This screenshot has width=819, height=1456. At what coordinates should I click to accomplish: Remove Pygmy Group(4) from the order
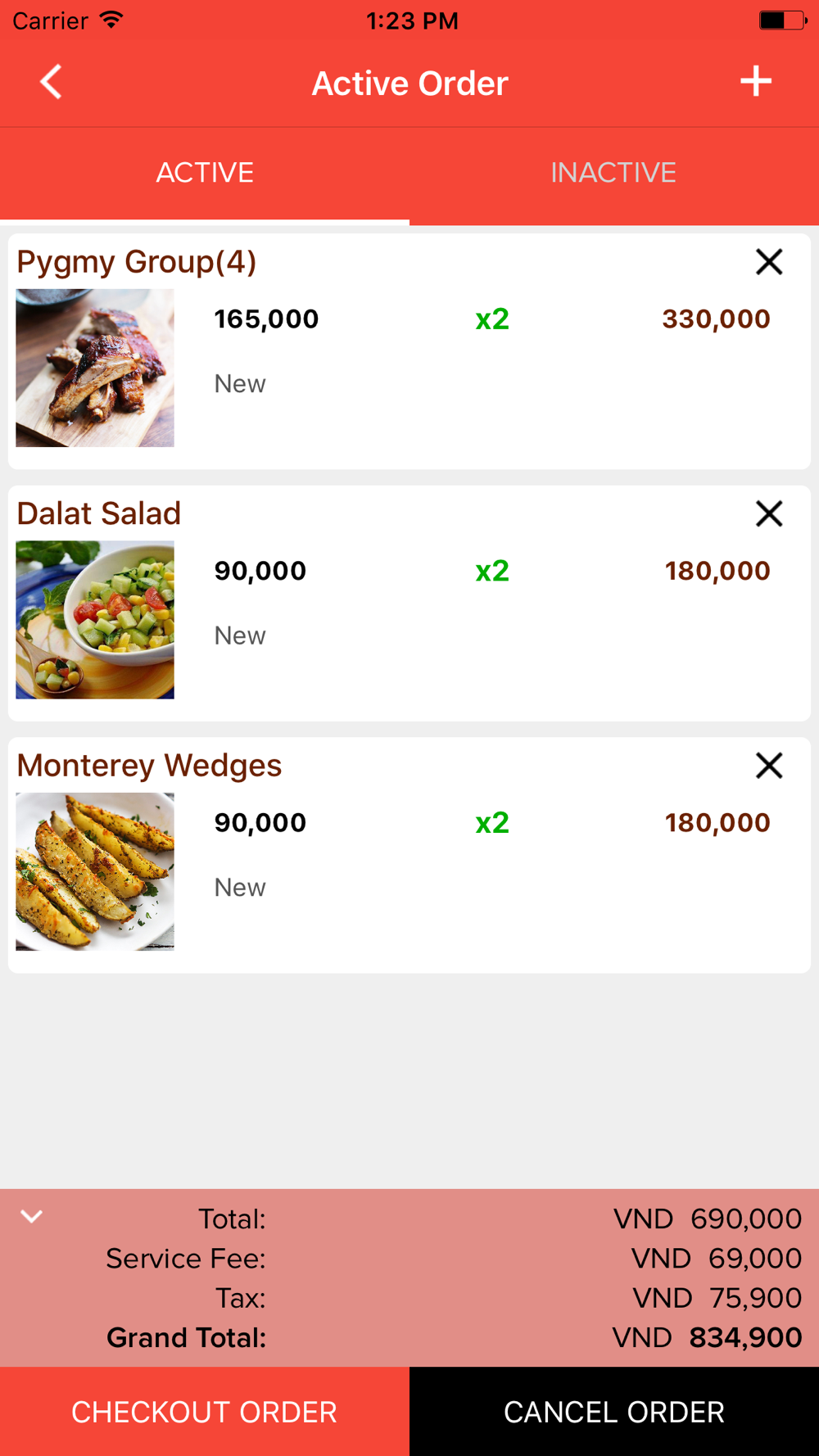[x=769, y=262]
